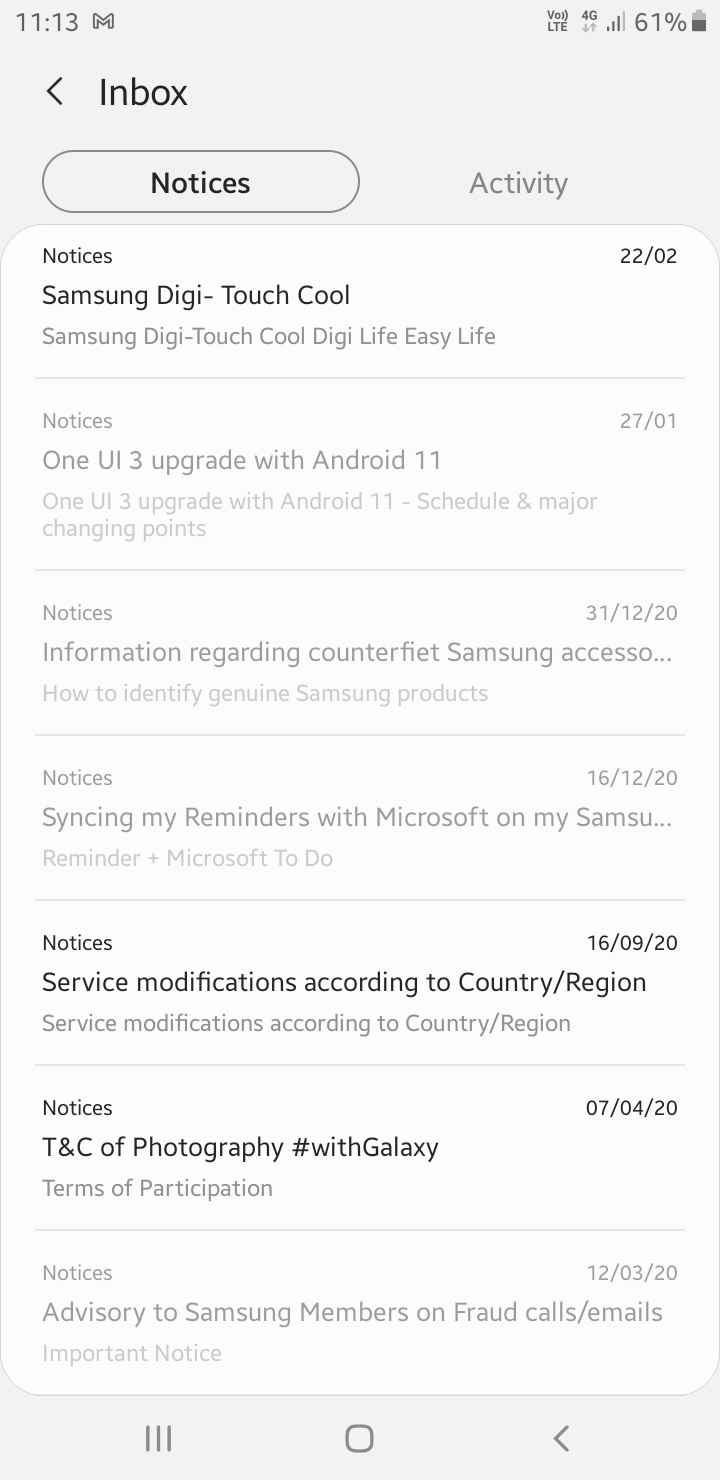Image resolution: width=720 pixels, height=1480 pixels.
Task: Tap the back arrow next to Inbox
Action: 54,91
